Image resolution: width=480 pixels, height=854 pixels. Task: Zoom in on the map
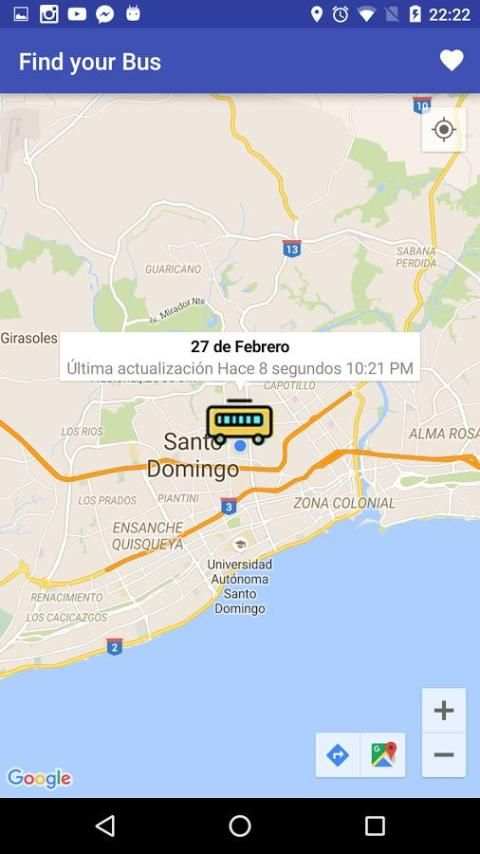pyautogui.click(x=443, y=710)
